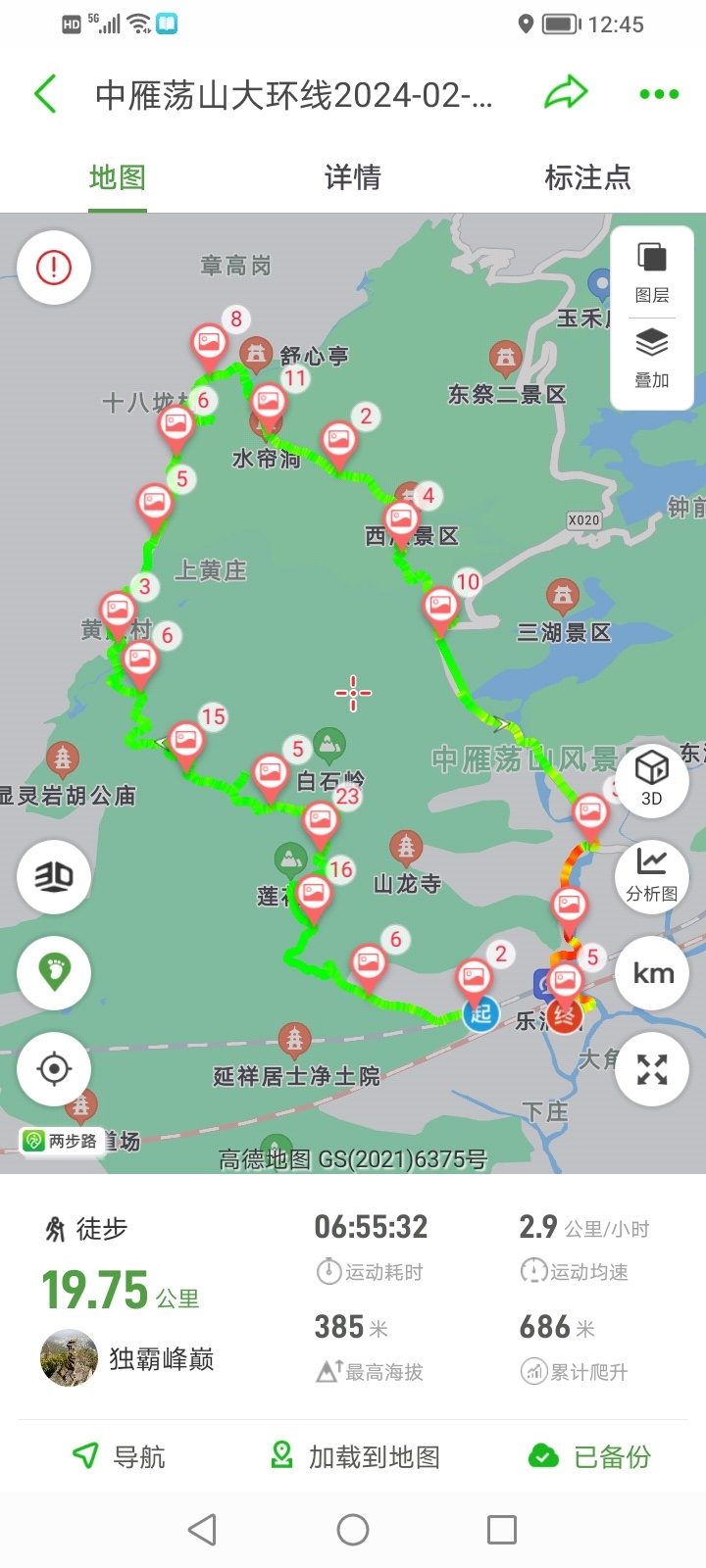Center map on my location
Viewport: 706px width, 1568px height.
coord(54,1068)
